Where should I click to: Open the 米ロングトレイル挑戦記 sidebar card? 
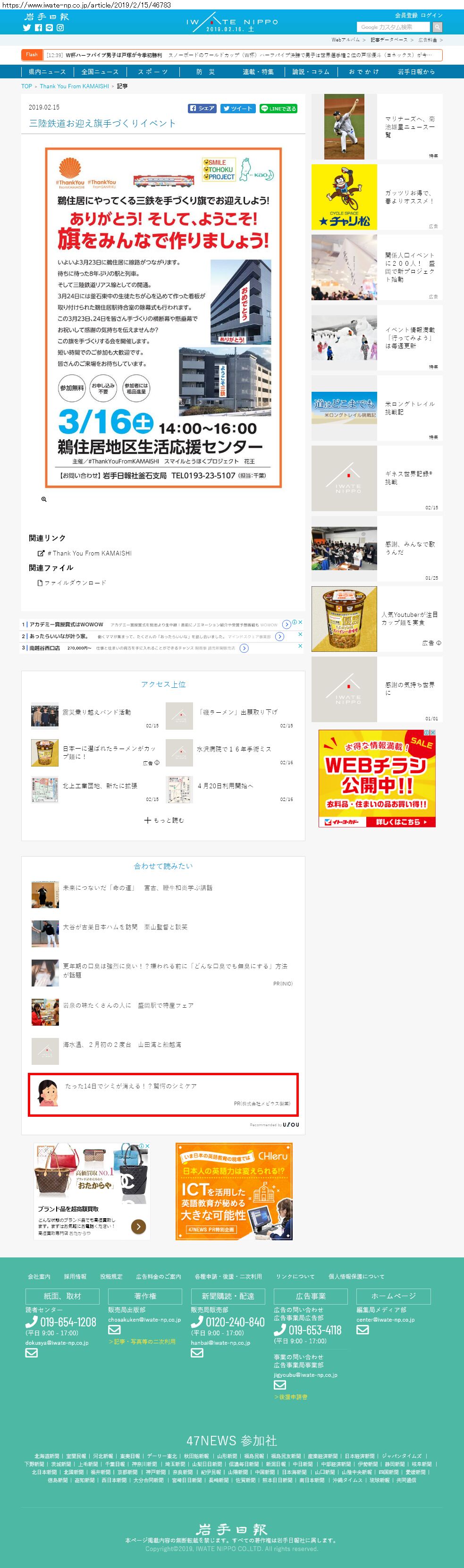[376, 408]
